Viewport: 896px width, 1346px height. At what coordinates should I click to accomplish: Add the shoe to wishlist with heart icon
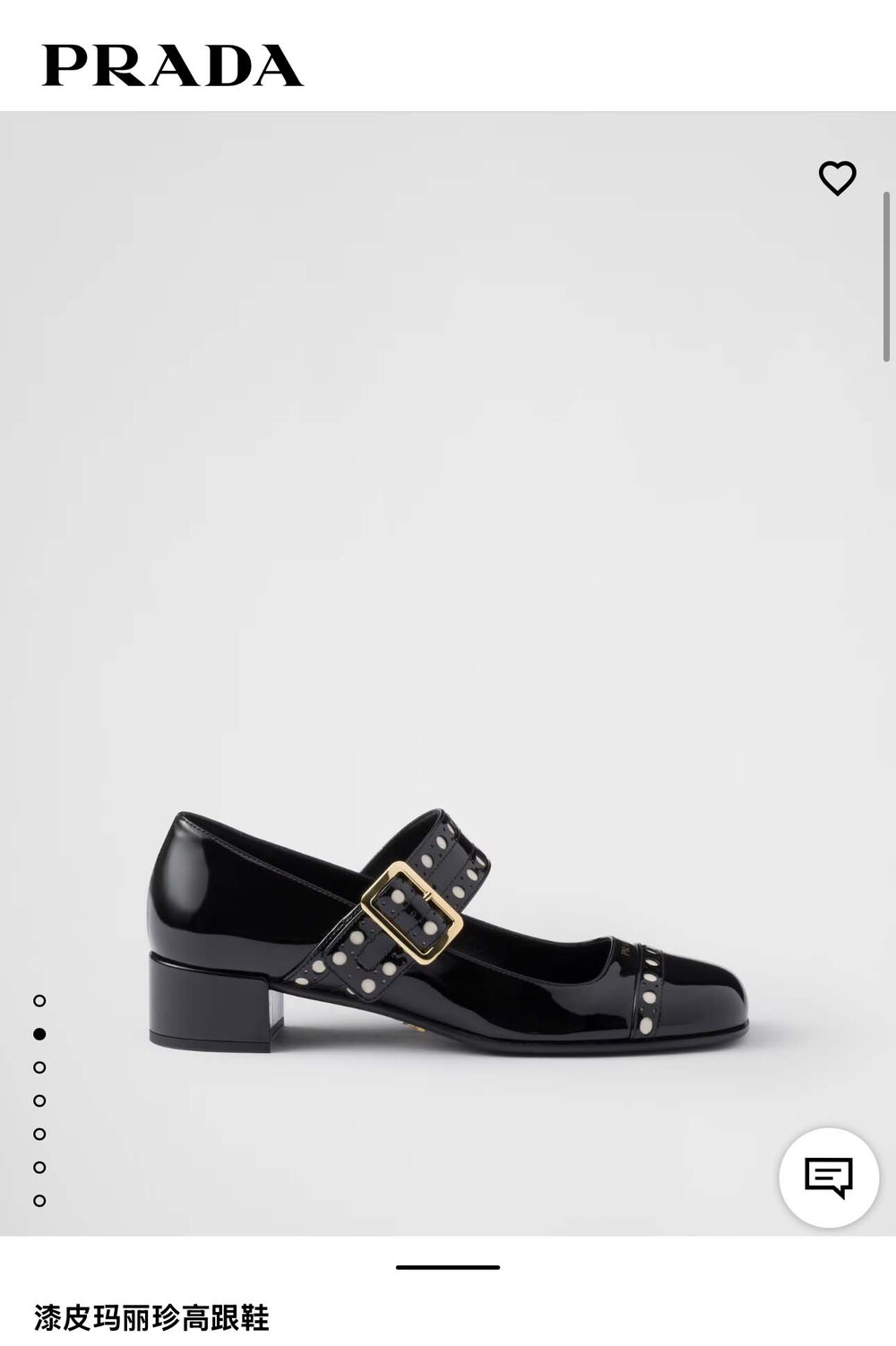(837, 178)
